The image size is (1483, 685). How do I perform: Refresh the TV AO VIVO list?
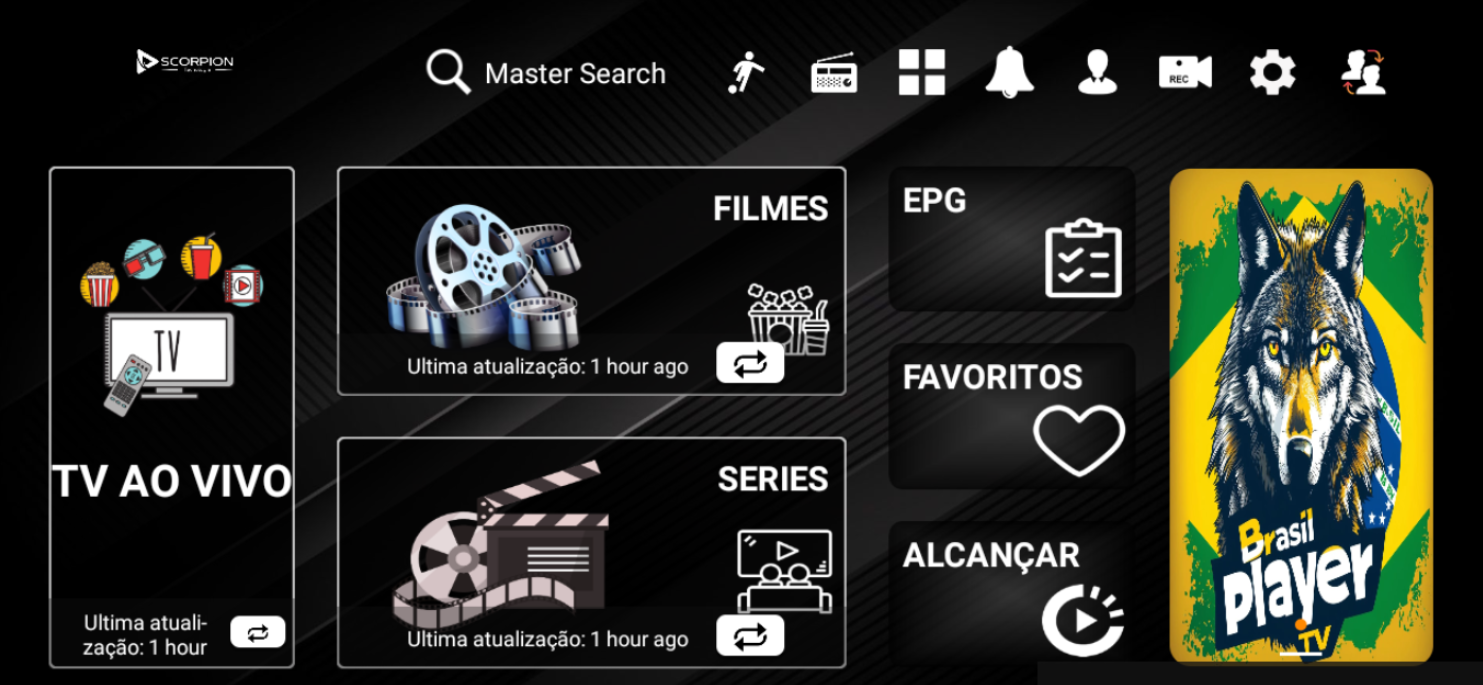pos(258,633)
